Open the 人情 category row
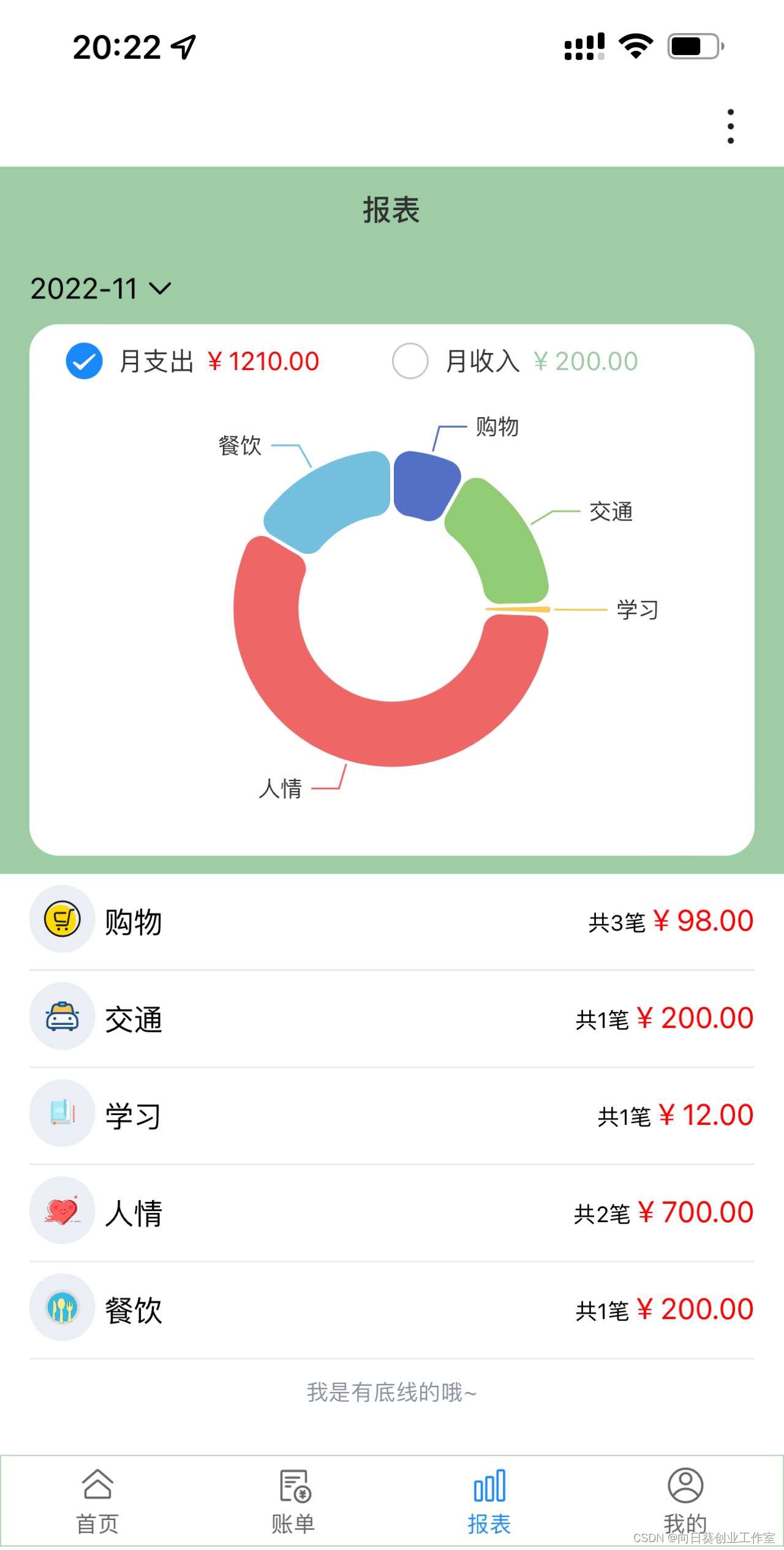784x1550 pixels. (392, 1212)
